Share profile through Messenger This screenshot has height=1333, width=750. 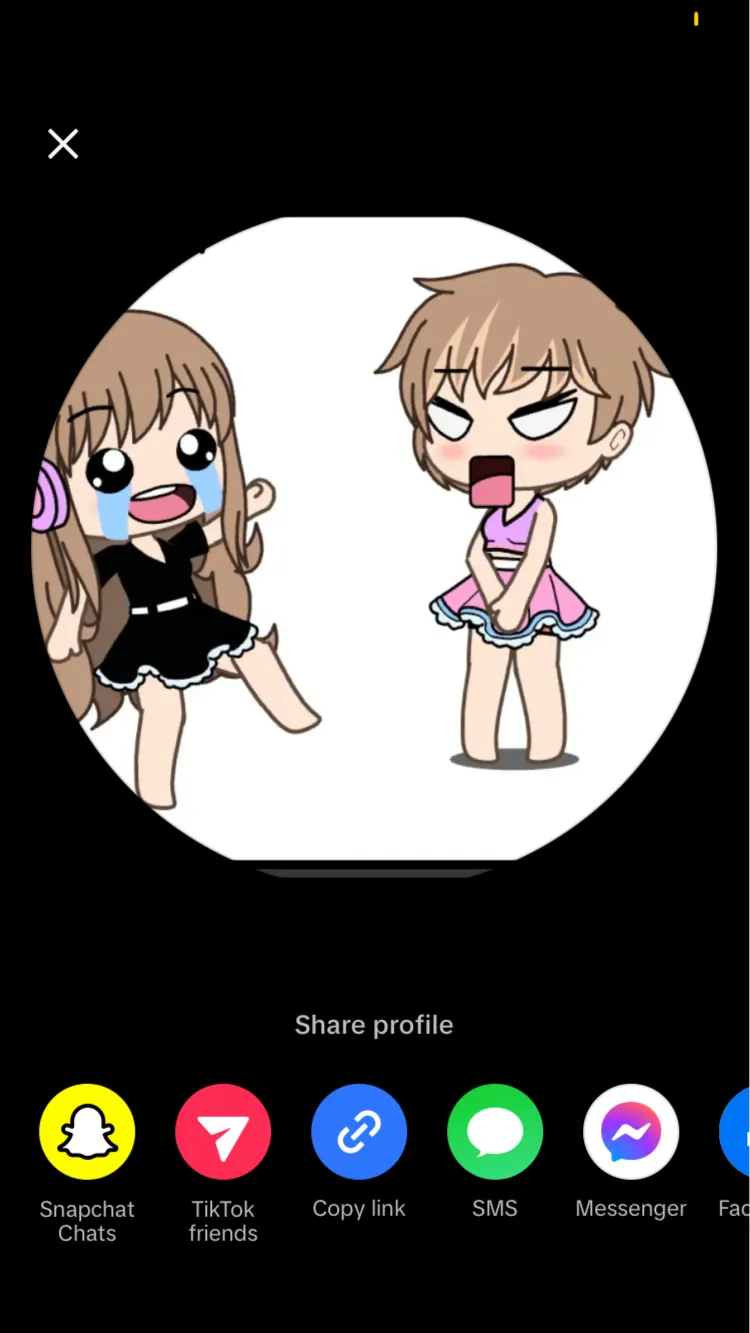pos(631,1132)
